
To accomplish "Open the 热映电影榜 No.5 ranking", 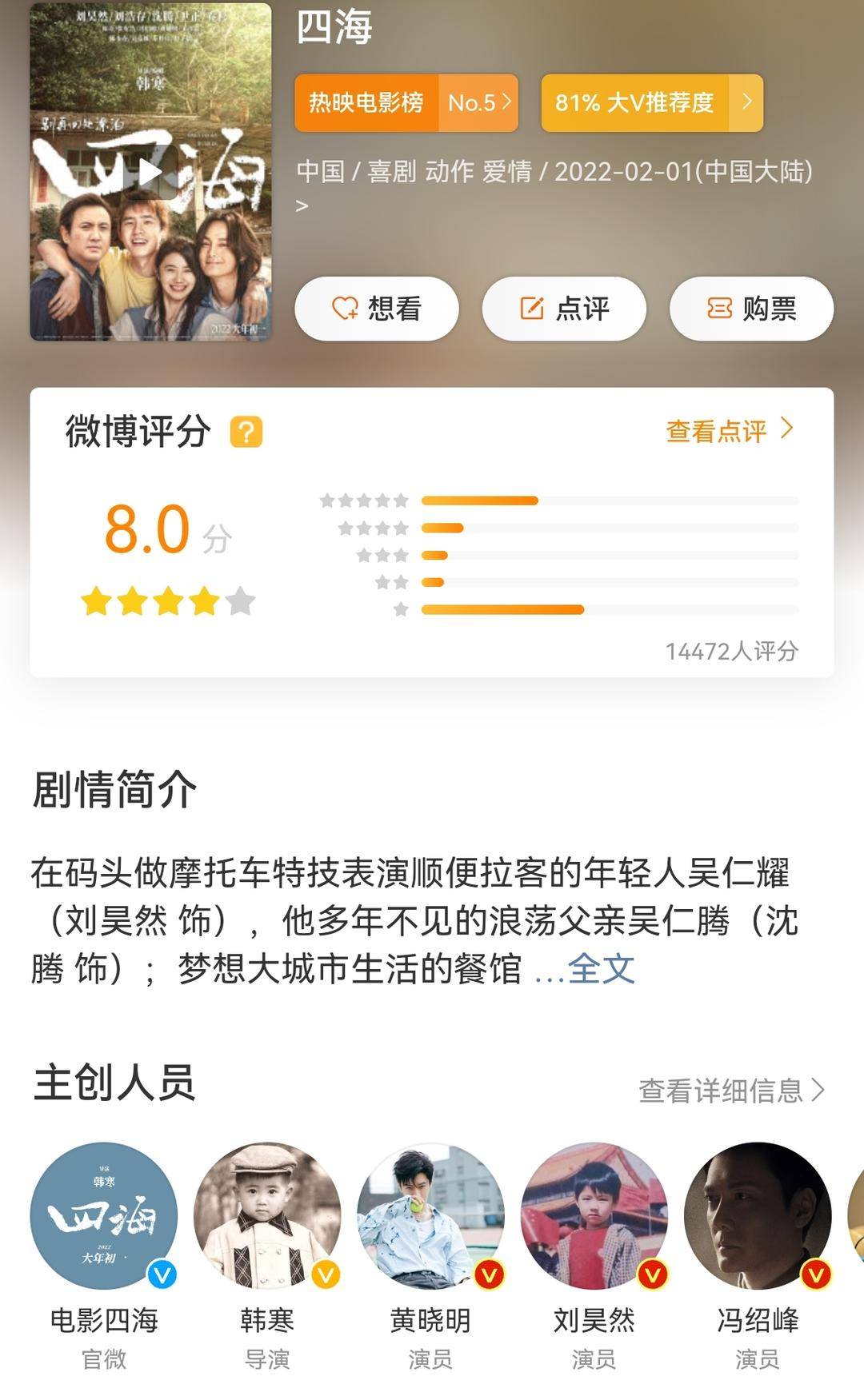I will (x=406, y=103).
